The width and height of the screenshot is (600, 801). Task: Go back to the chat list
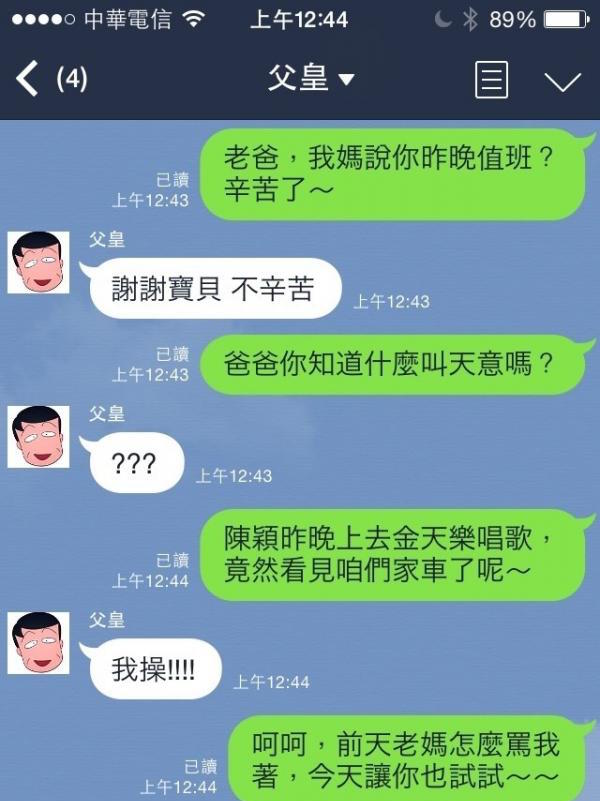click(30, 79)
